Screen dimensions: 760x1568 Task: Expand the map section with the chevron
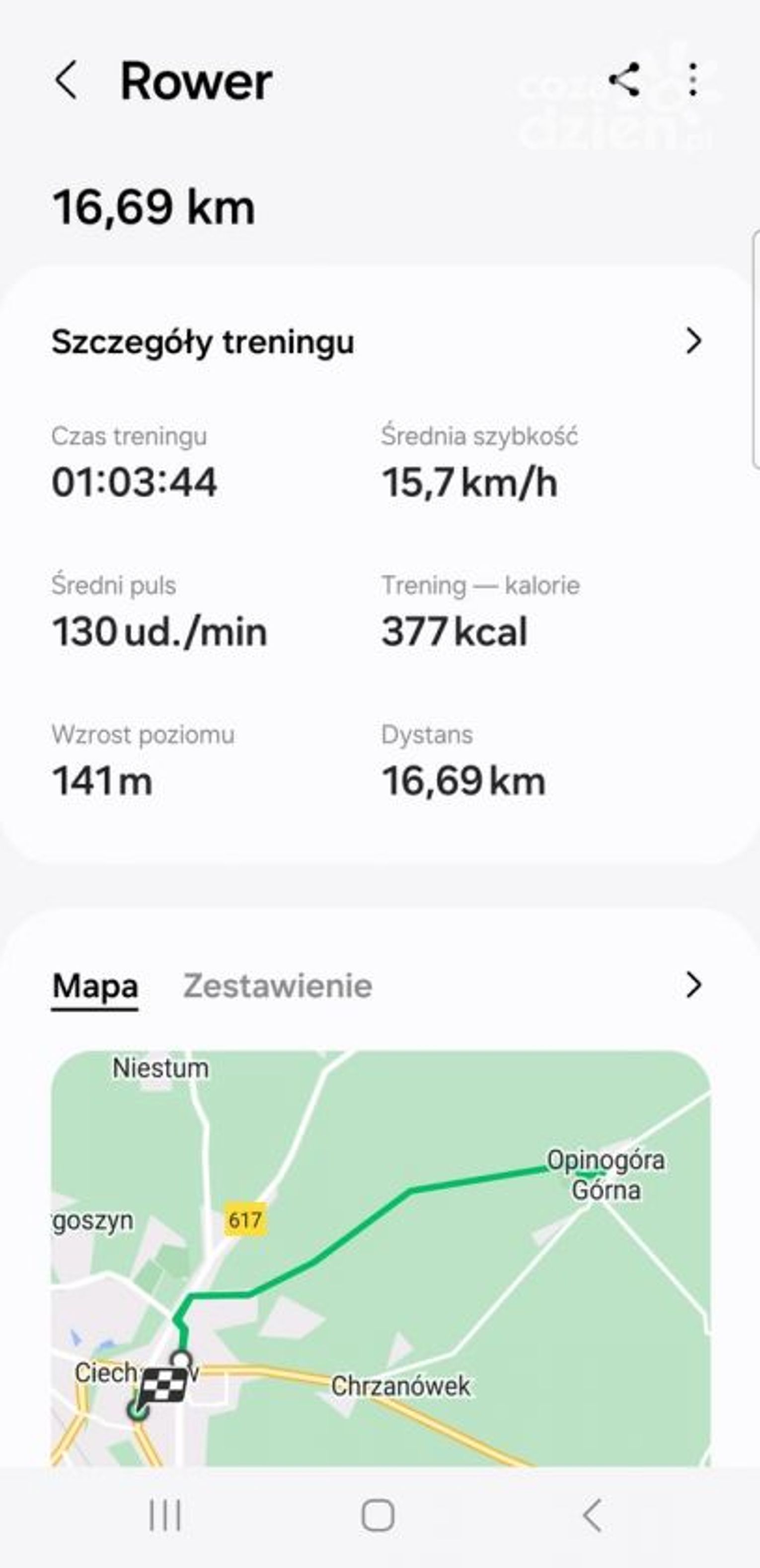pyautogui.click(x=693, y=985)
